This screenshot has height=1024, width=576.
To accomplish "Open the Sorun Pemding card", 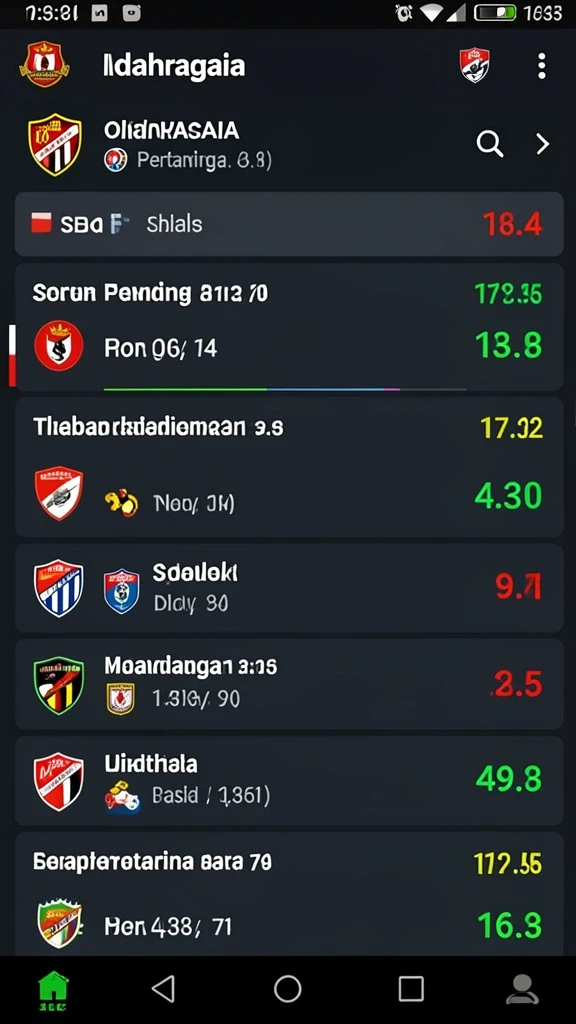I will click(x=289, y=327).
